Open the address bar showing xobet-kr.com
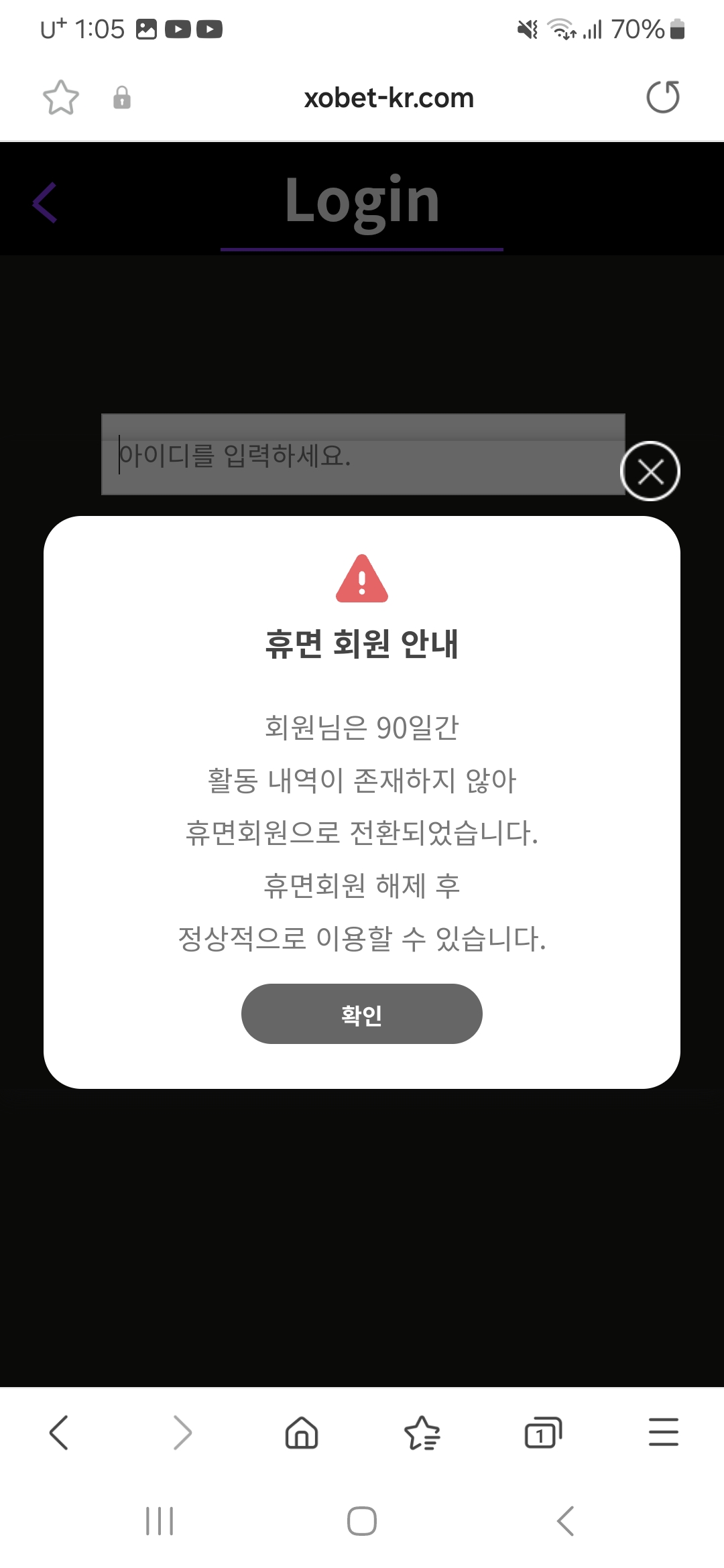724x1568 pixels. point(389,98)
